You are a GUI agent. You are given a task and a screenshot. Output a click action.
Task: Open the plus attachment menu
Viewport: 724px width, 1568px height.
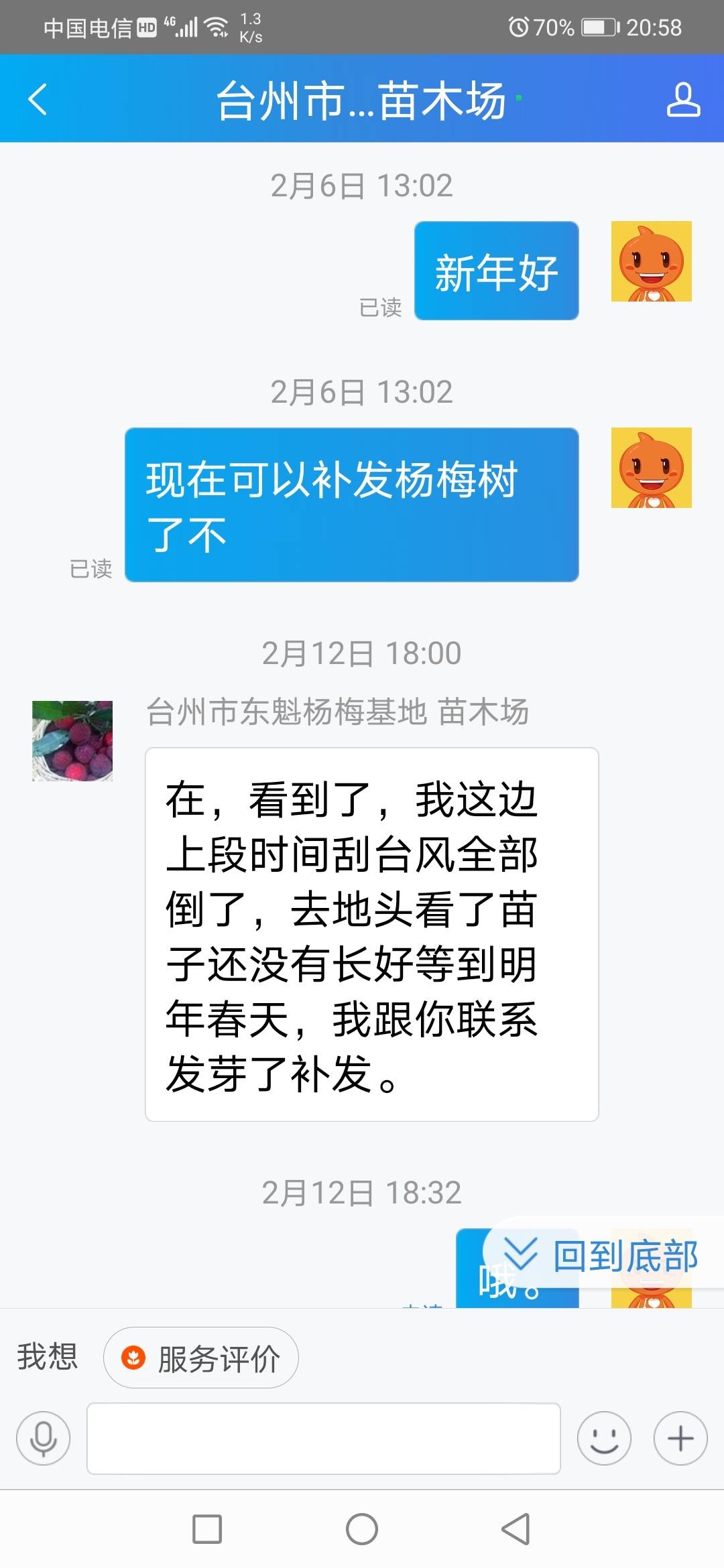[680, 1439]
